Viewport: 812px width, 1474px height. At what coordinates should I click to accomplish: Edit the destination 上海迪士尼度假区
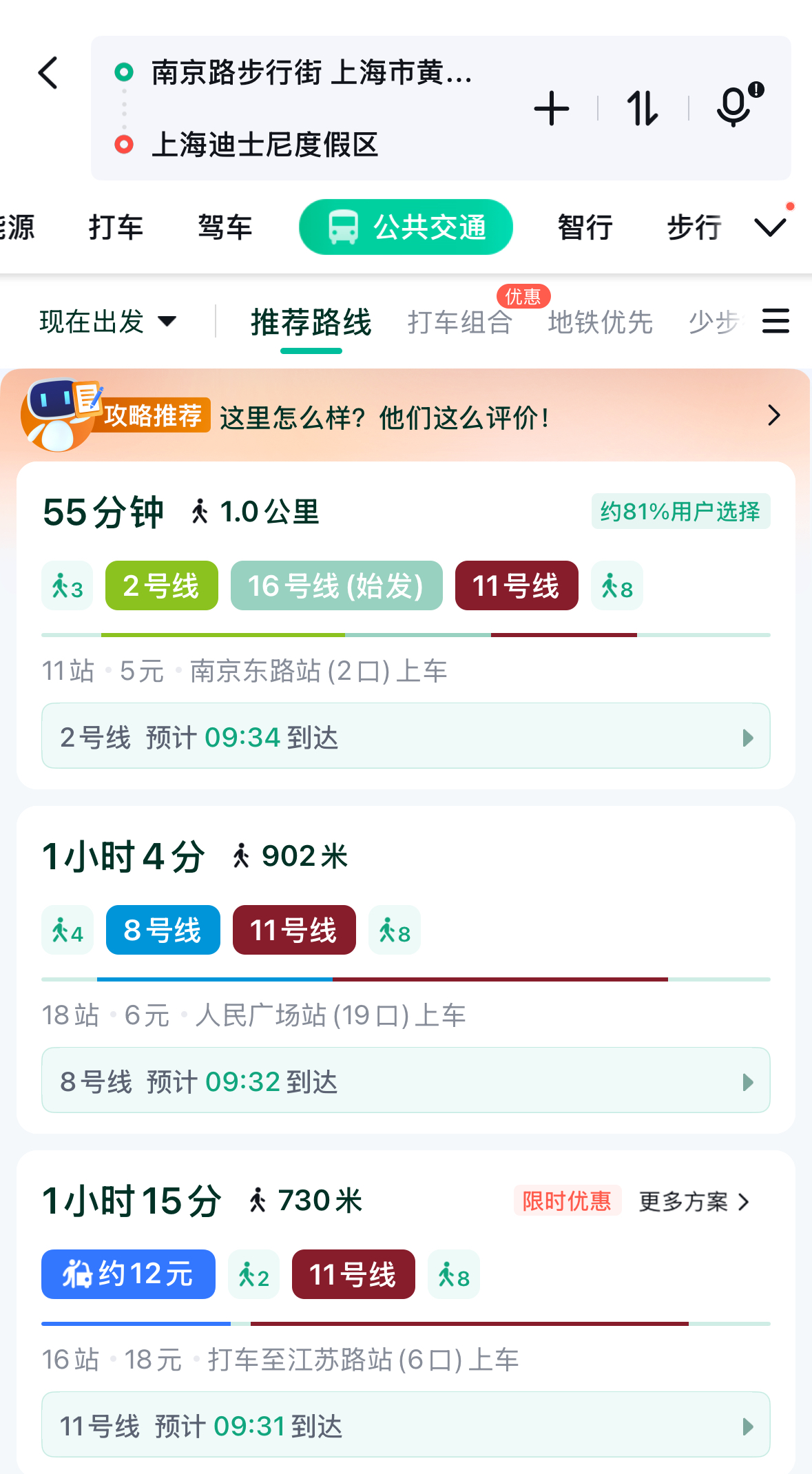tap(265, 145)
